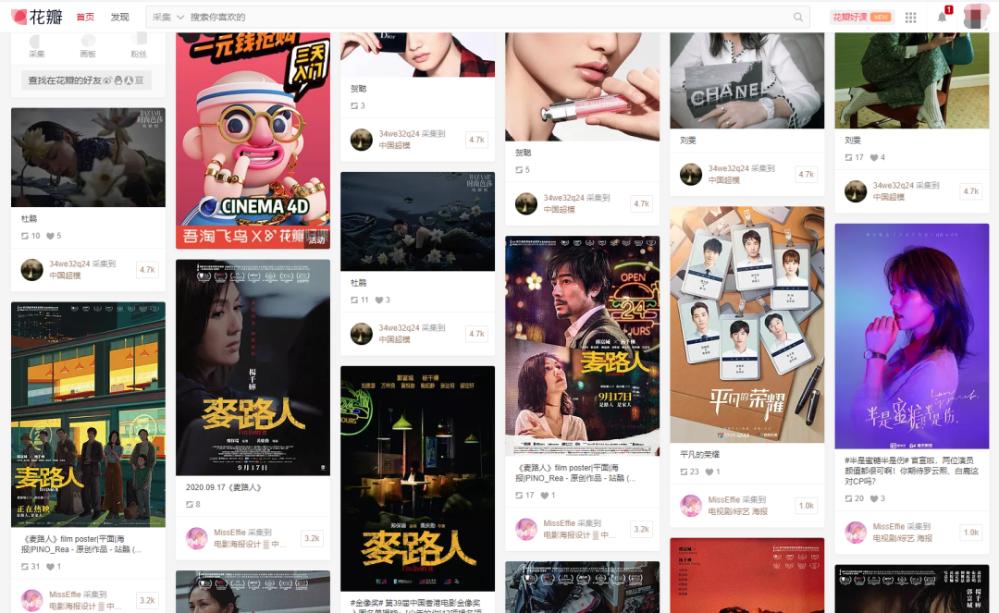Viewport: 999px width, 613px height.
Task: Open the 花瓣 logo home link
Action: 36,17
